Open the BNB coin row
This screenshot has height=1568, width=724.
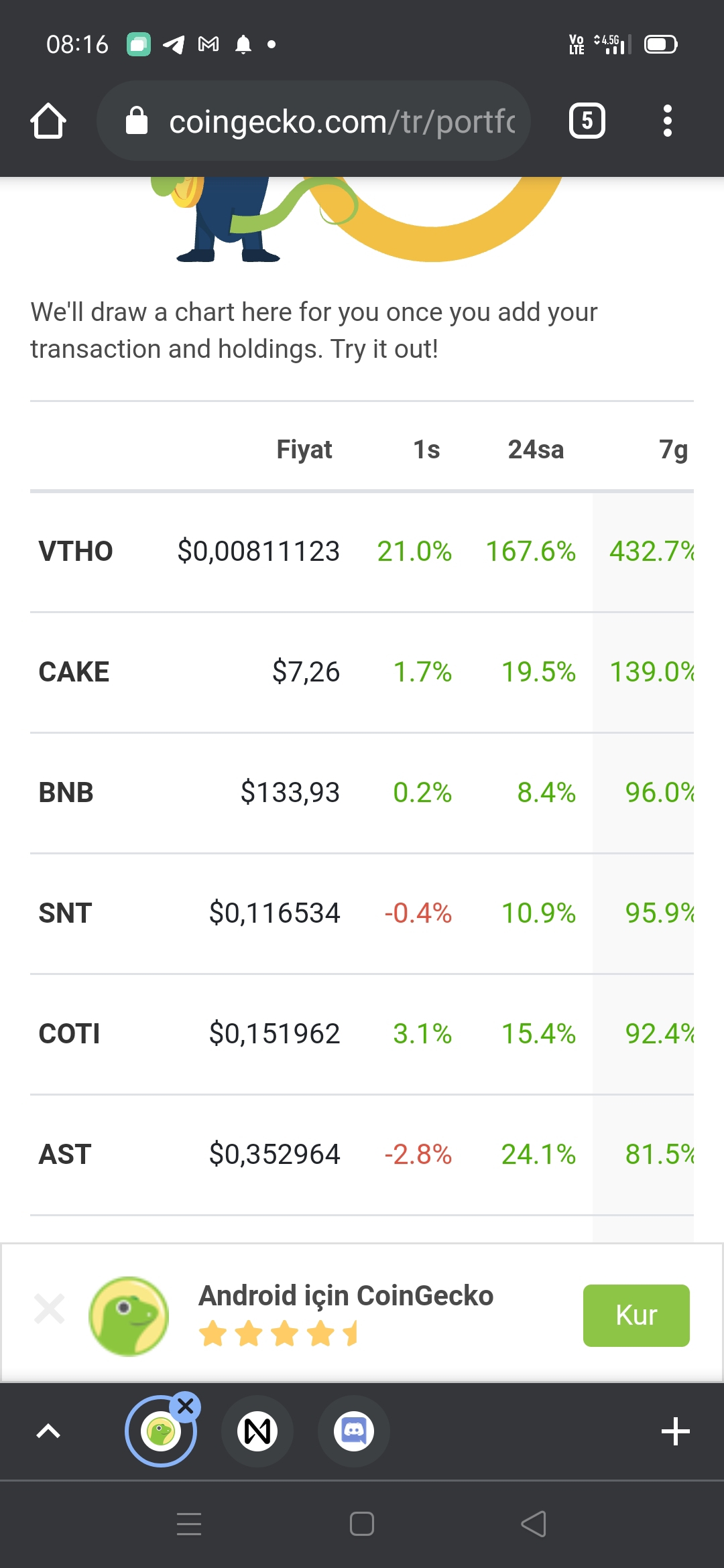pyautogui.click(x=362, y=793)
